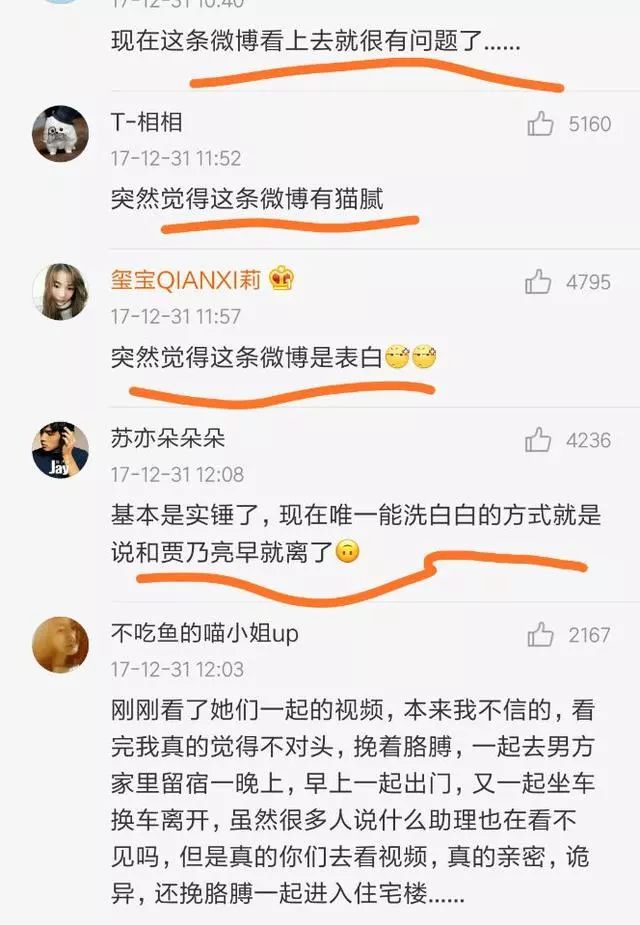Image resolution: width=640 pixels, height=925 pixels.
Task: Like the comment by T-相相
Action: [540, 124]
